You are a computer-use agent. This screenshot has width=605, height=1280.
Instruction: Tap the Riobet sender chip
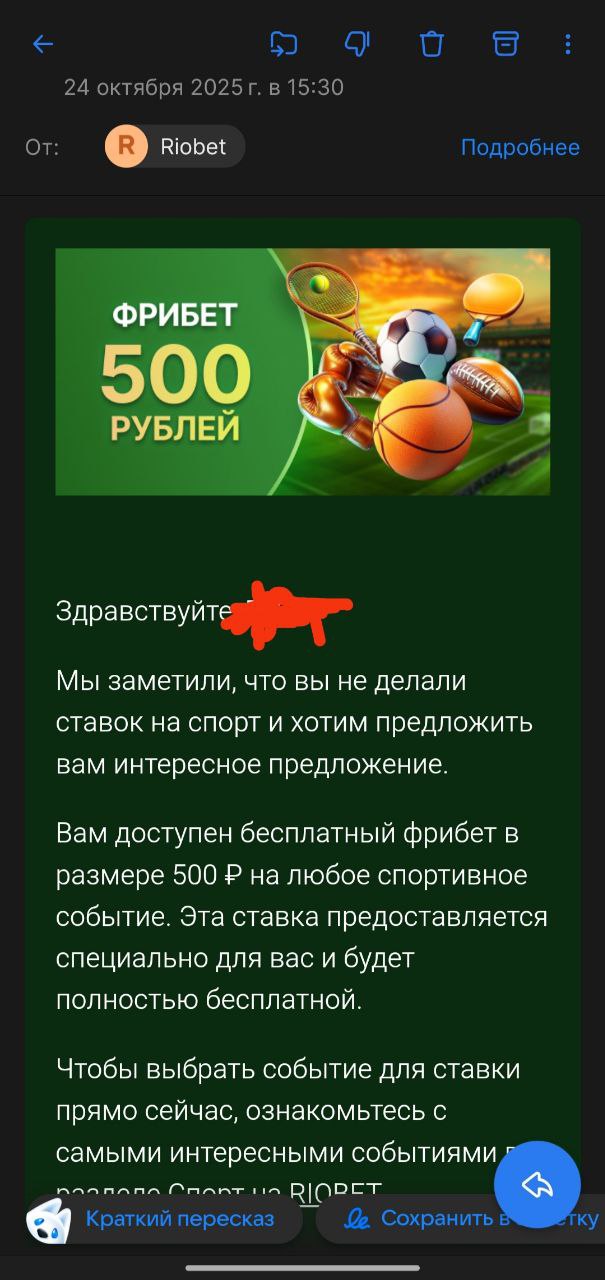pyautogui.click(x=175, y=147)
